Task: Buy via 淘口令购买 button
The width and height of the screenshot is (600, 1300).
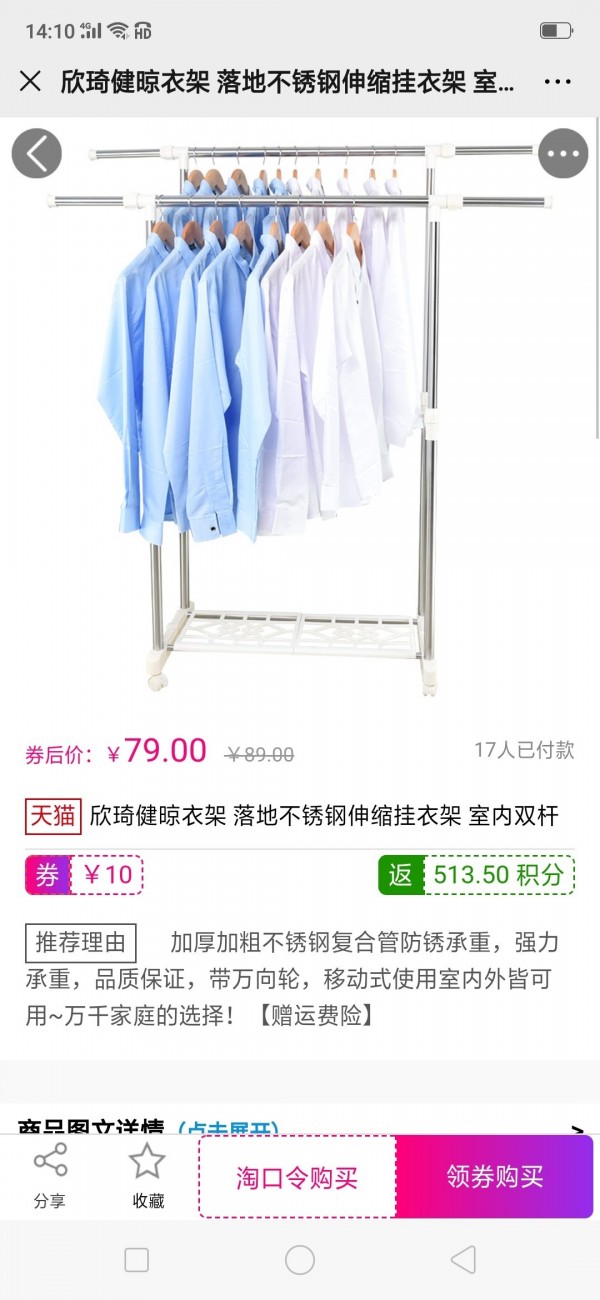Action: pos(297,1177)
